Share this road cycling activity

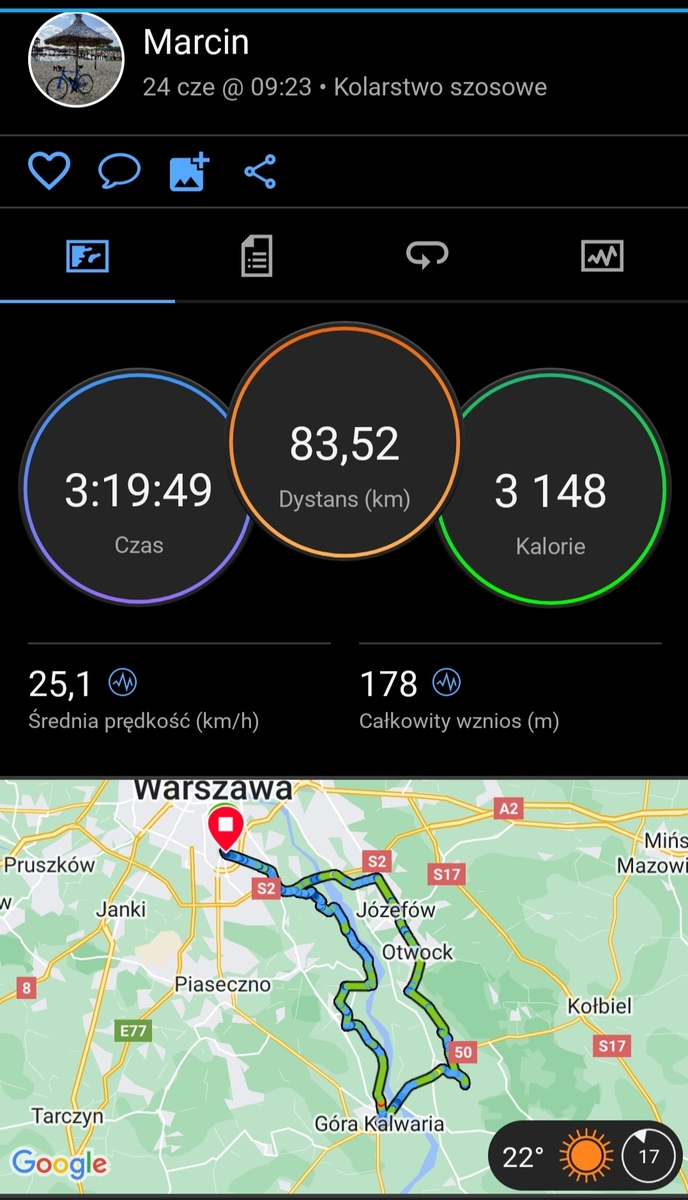[x=260, y=172]
